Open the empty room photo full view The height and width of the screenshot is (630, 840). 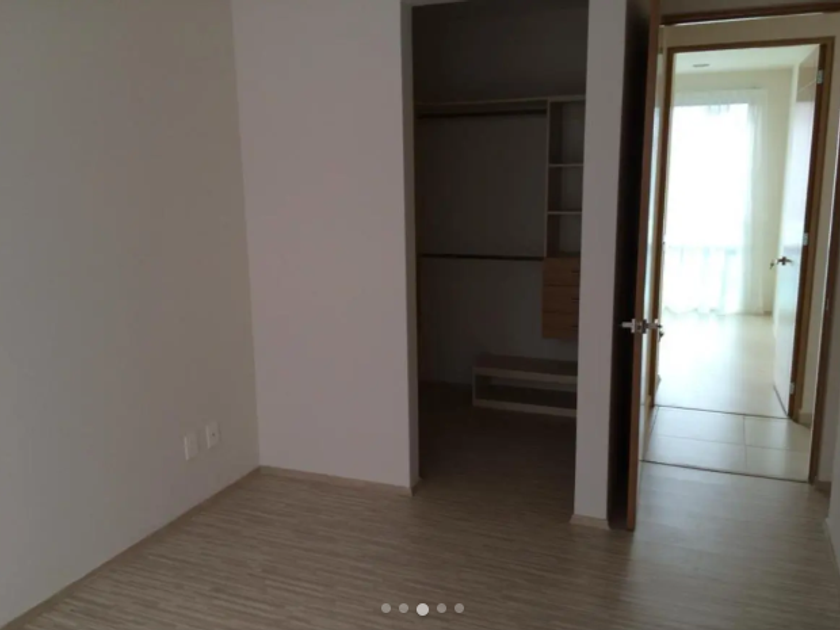tap(420, 300)
